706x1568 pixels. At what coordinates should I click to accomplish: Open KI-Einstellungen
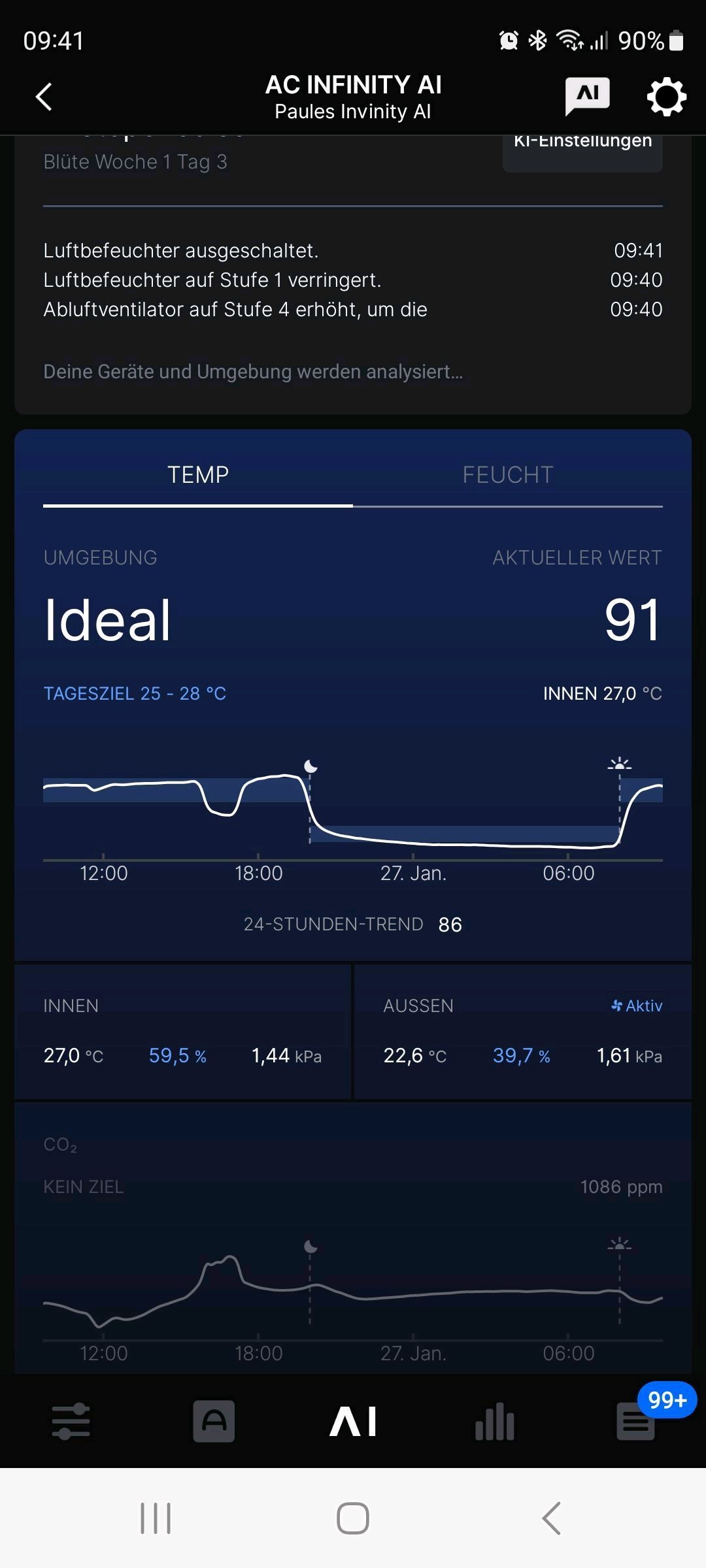tap(582, 149)
